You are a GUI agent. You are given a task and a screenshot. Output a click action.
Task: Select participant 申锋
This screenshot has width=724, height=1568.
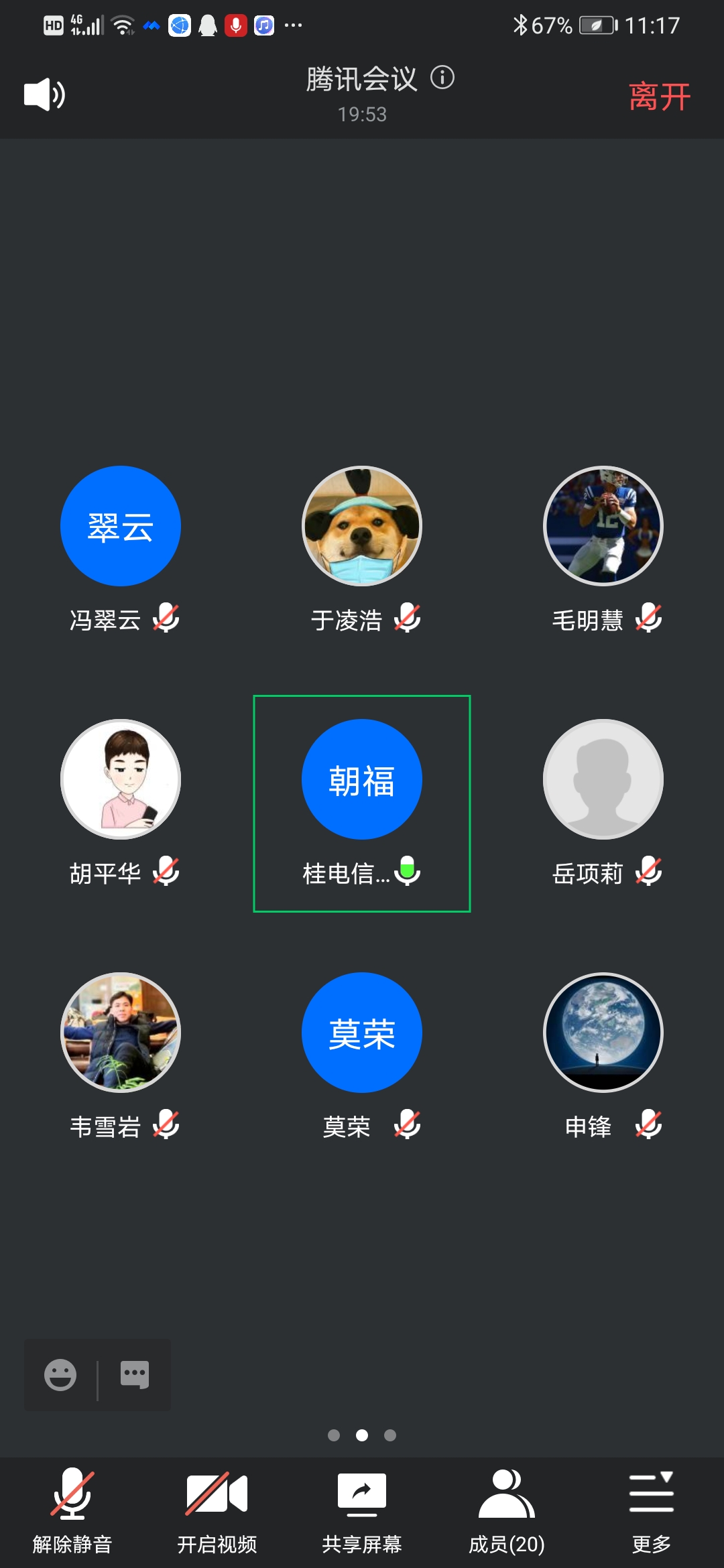tap(603, 1033)
